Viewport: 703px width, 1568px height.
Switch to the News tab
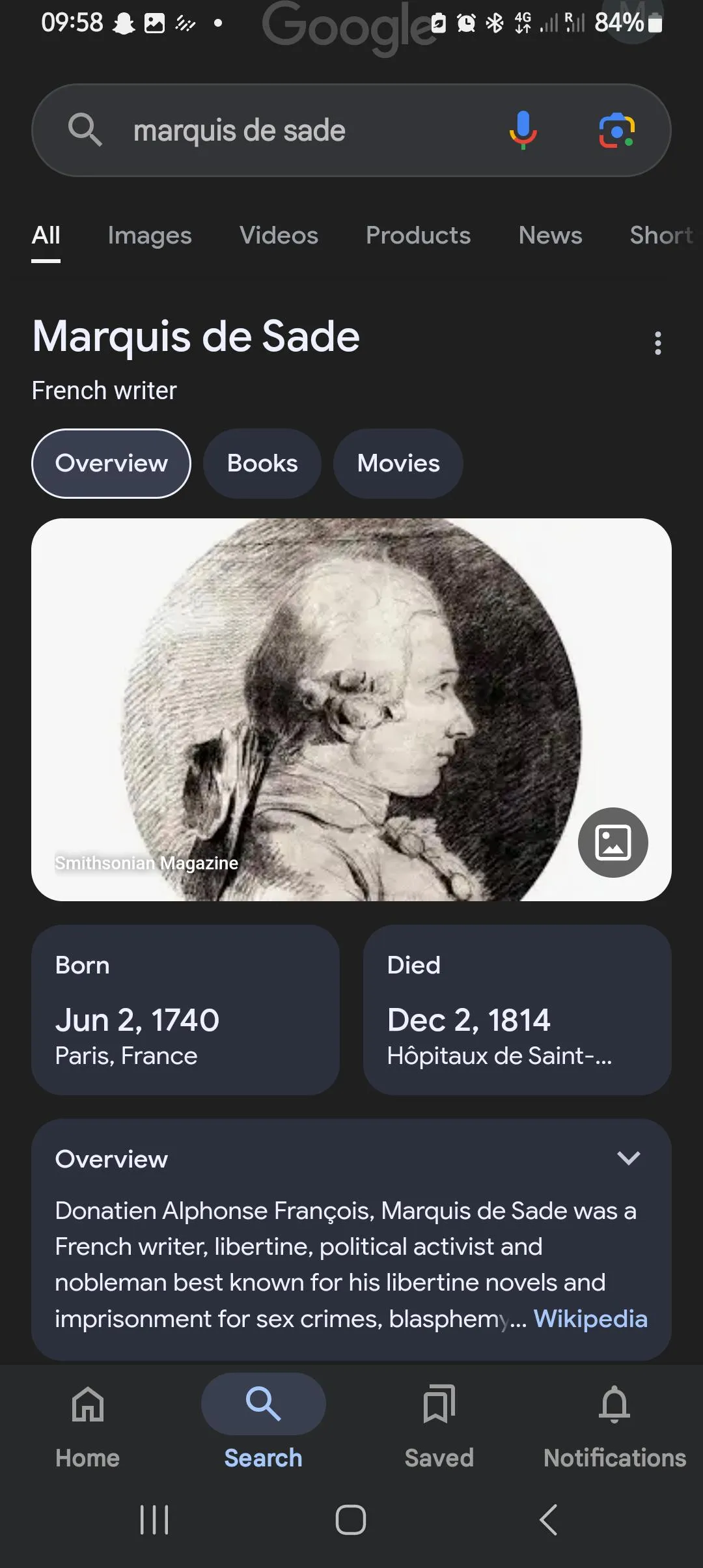(550, 236)
